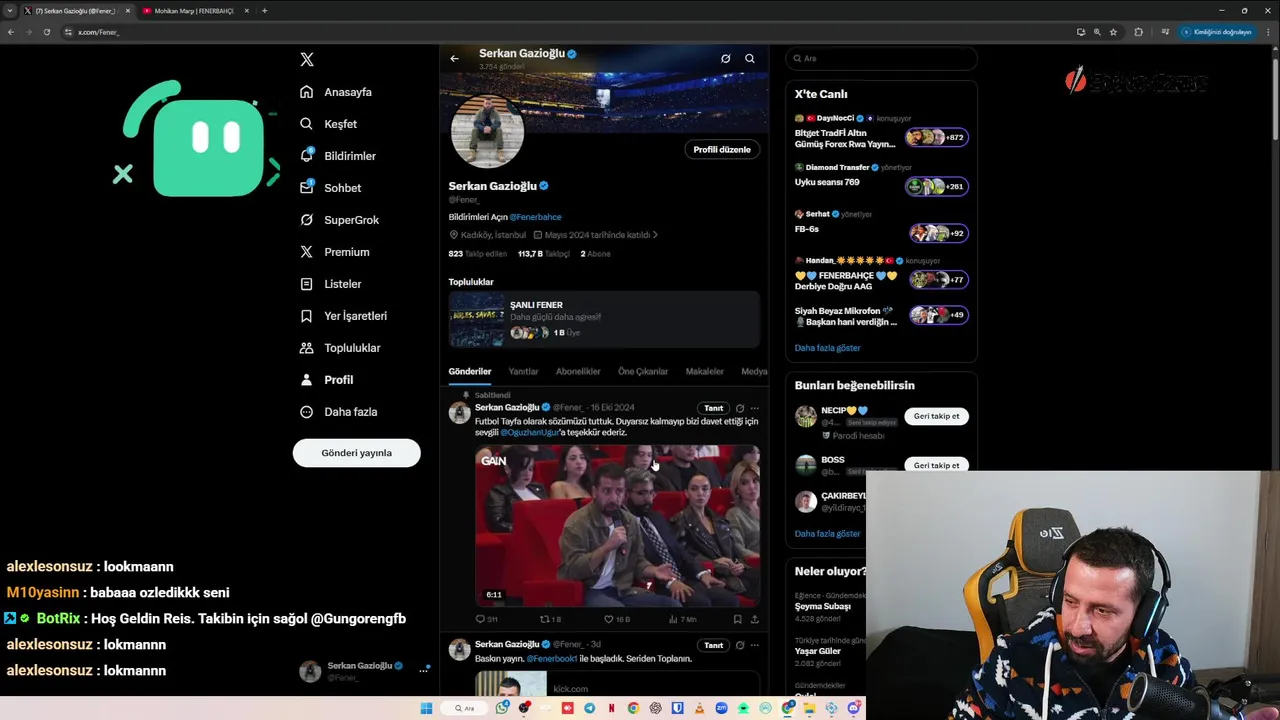Image resolution: width=1280 pixels, height=720 pixels.
Task: Open a new browser tab
Action: (x=264, y=11)
